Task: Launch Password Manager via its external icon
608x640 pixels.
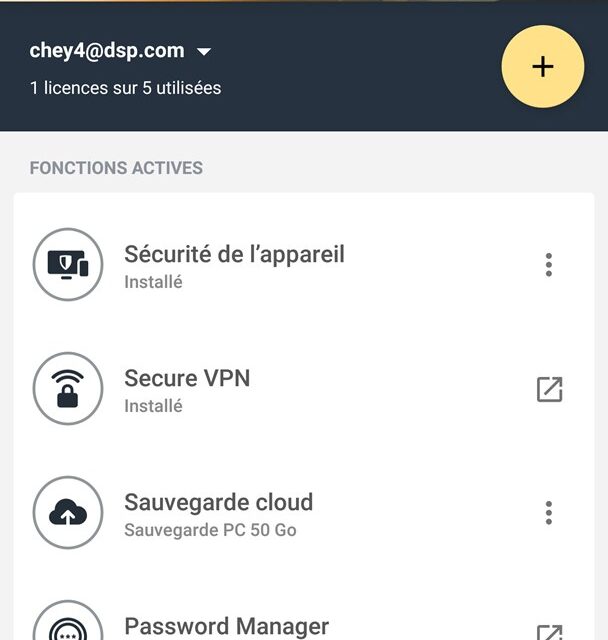Action: (549, 632)
